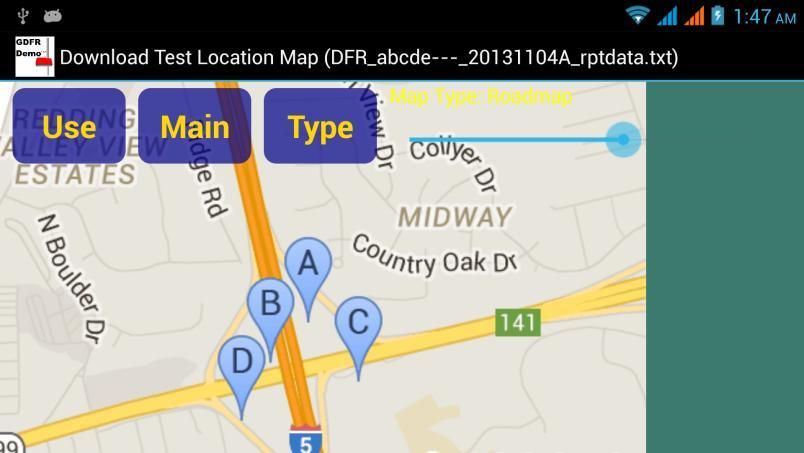Change map Type button
The height and width of the screenshot is (453, 804).
click(x=320, y=127)
